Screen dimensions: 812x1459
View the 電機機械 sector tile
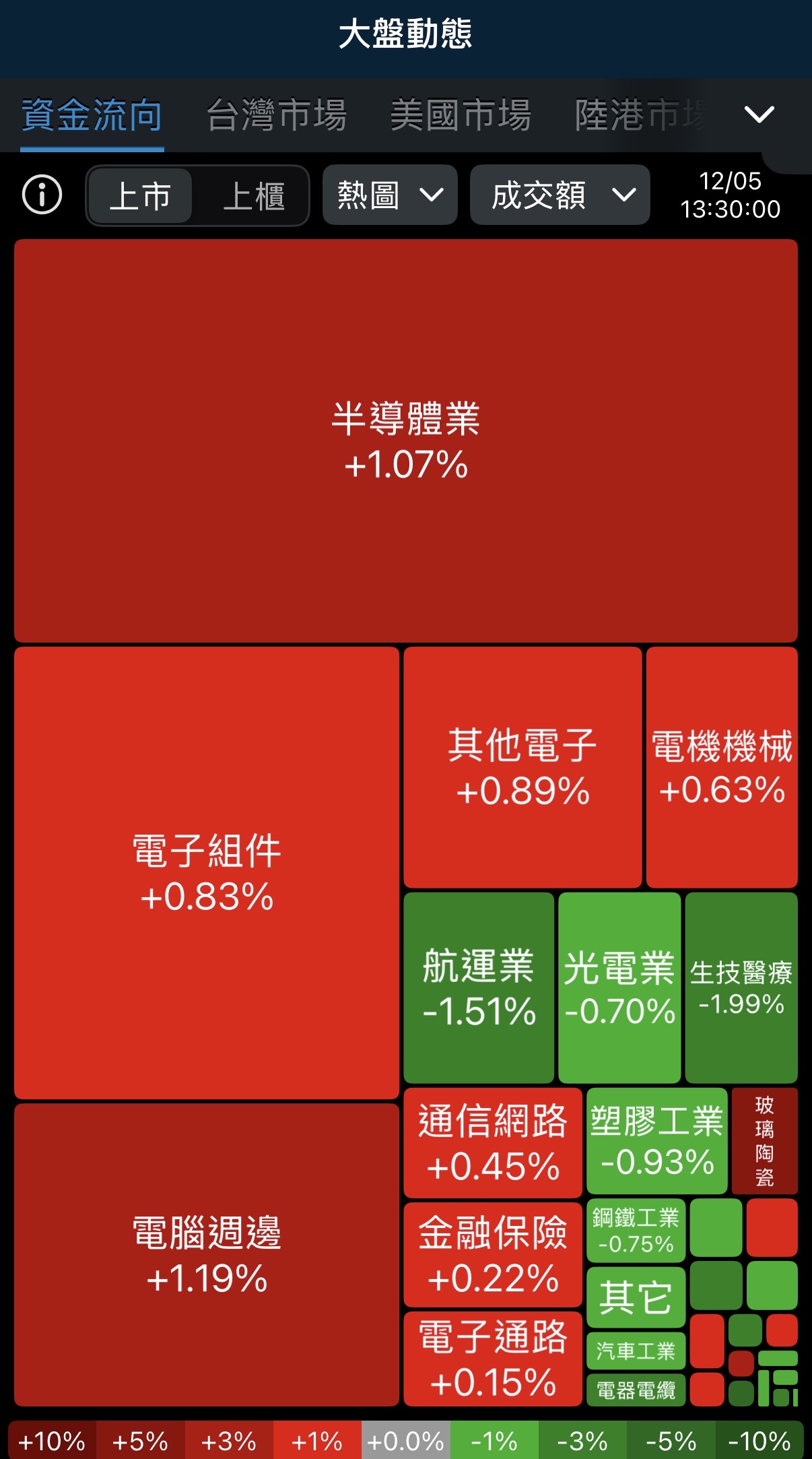click(722, 767)
